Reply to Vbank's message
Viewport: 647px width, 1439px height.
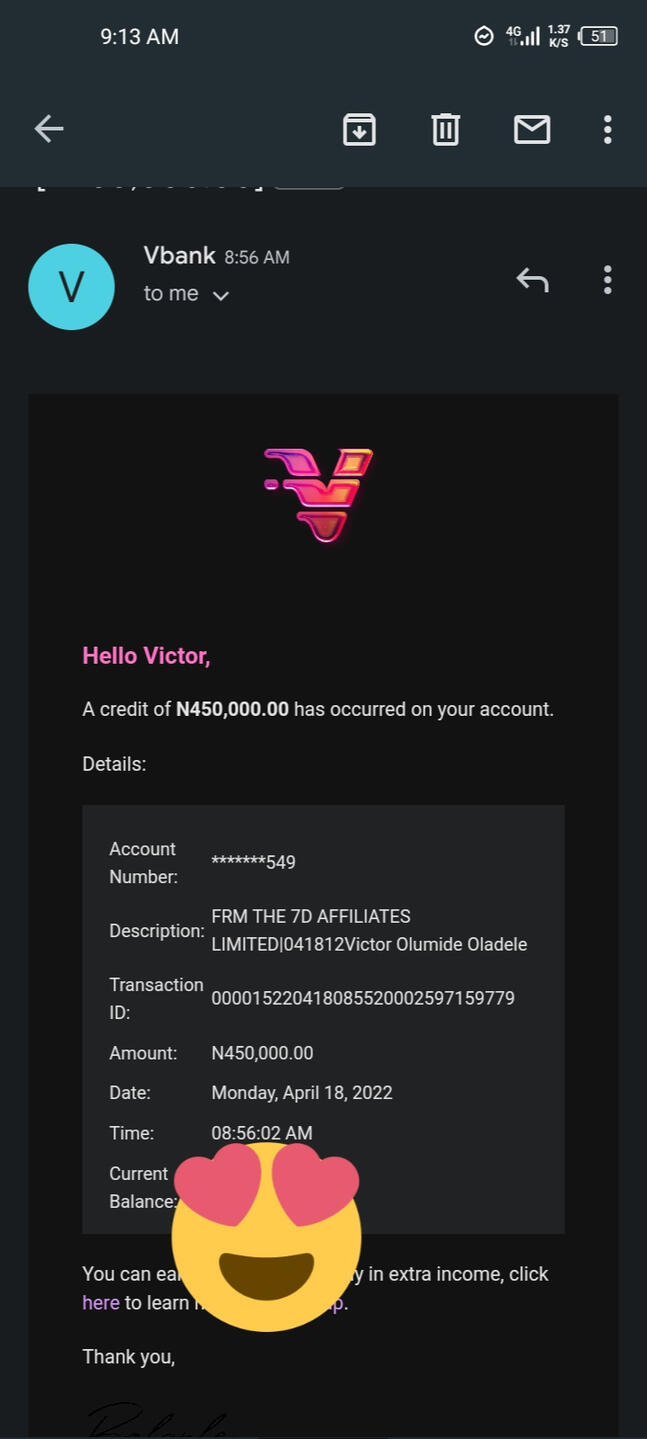tap(532, 280)
